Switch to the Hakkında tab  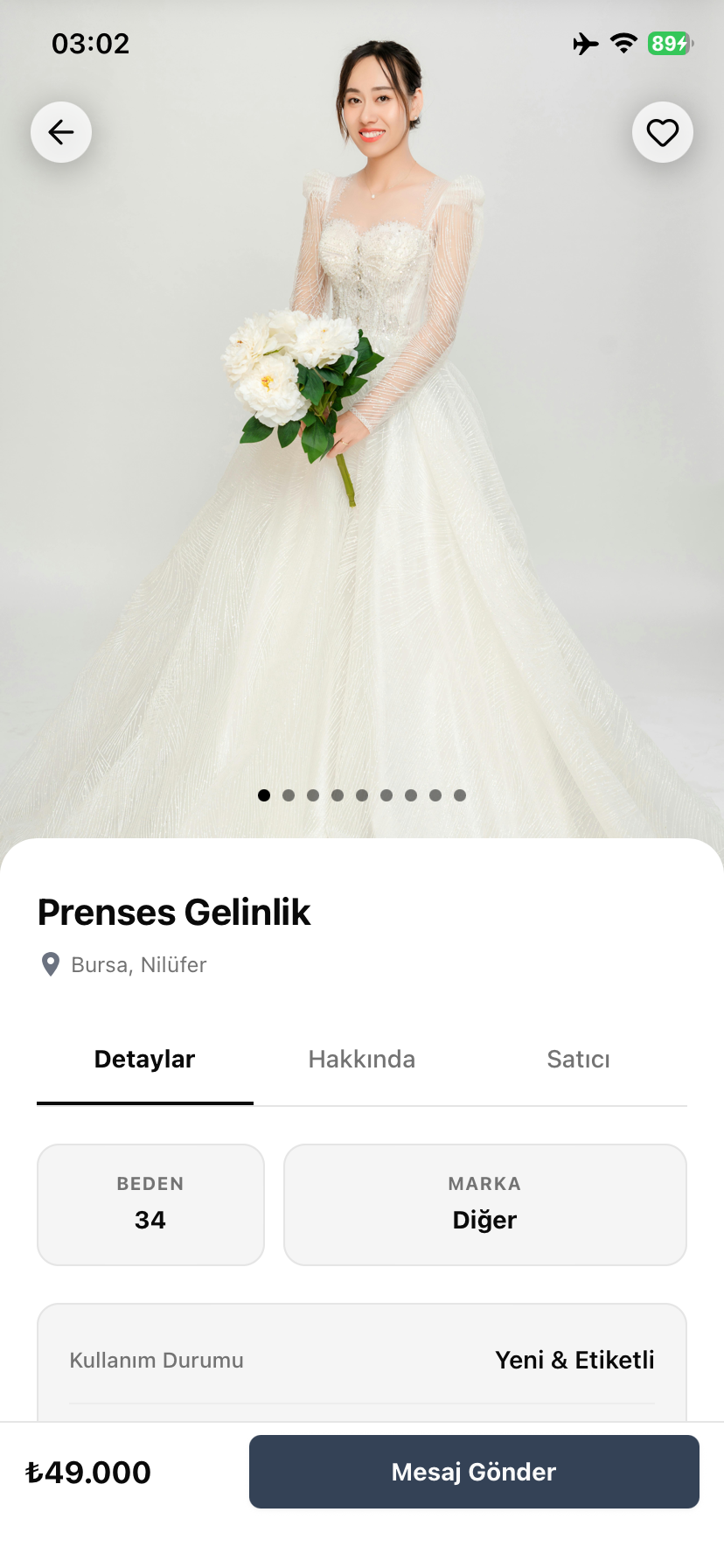pyautogui.click(x=361, y=1059)
